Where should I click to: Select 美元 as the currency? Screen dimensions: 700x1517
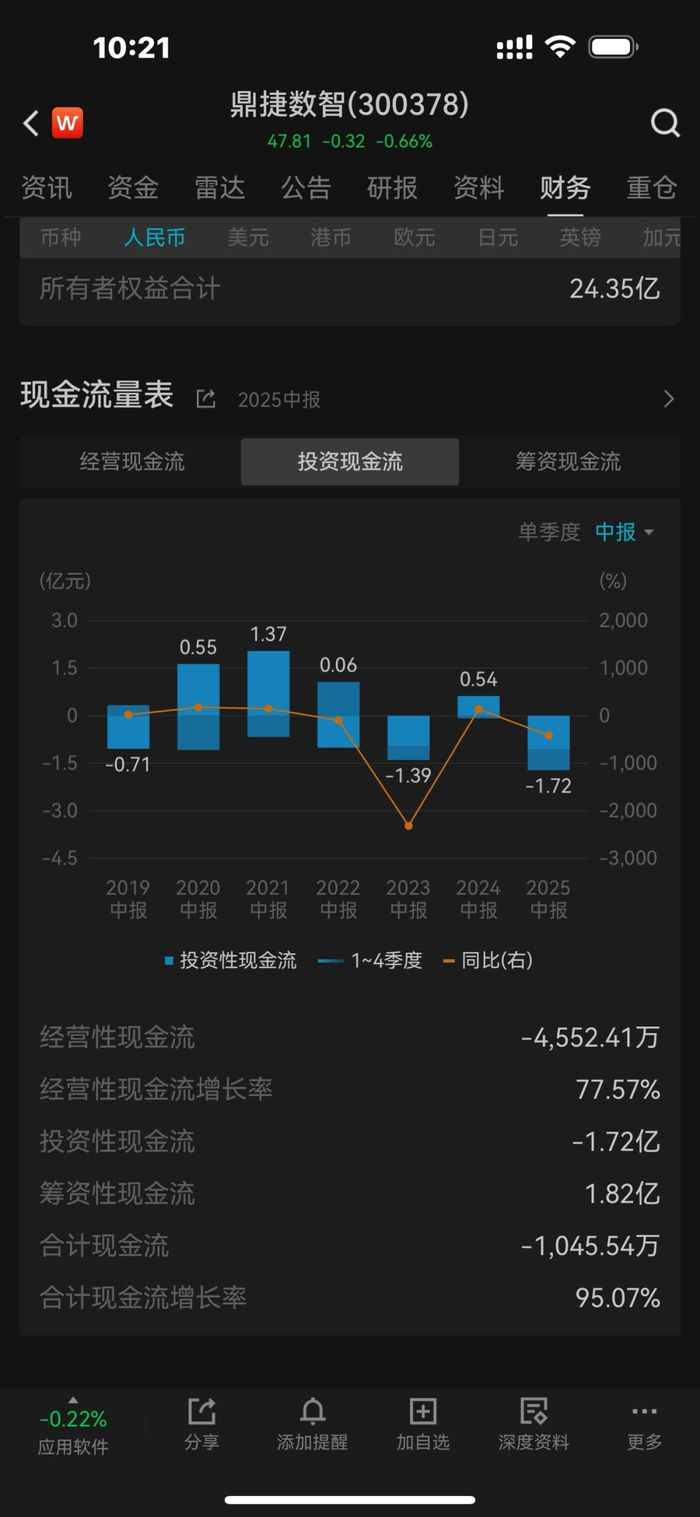[248, 238]
